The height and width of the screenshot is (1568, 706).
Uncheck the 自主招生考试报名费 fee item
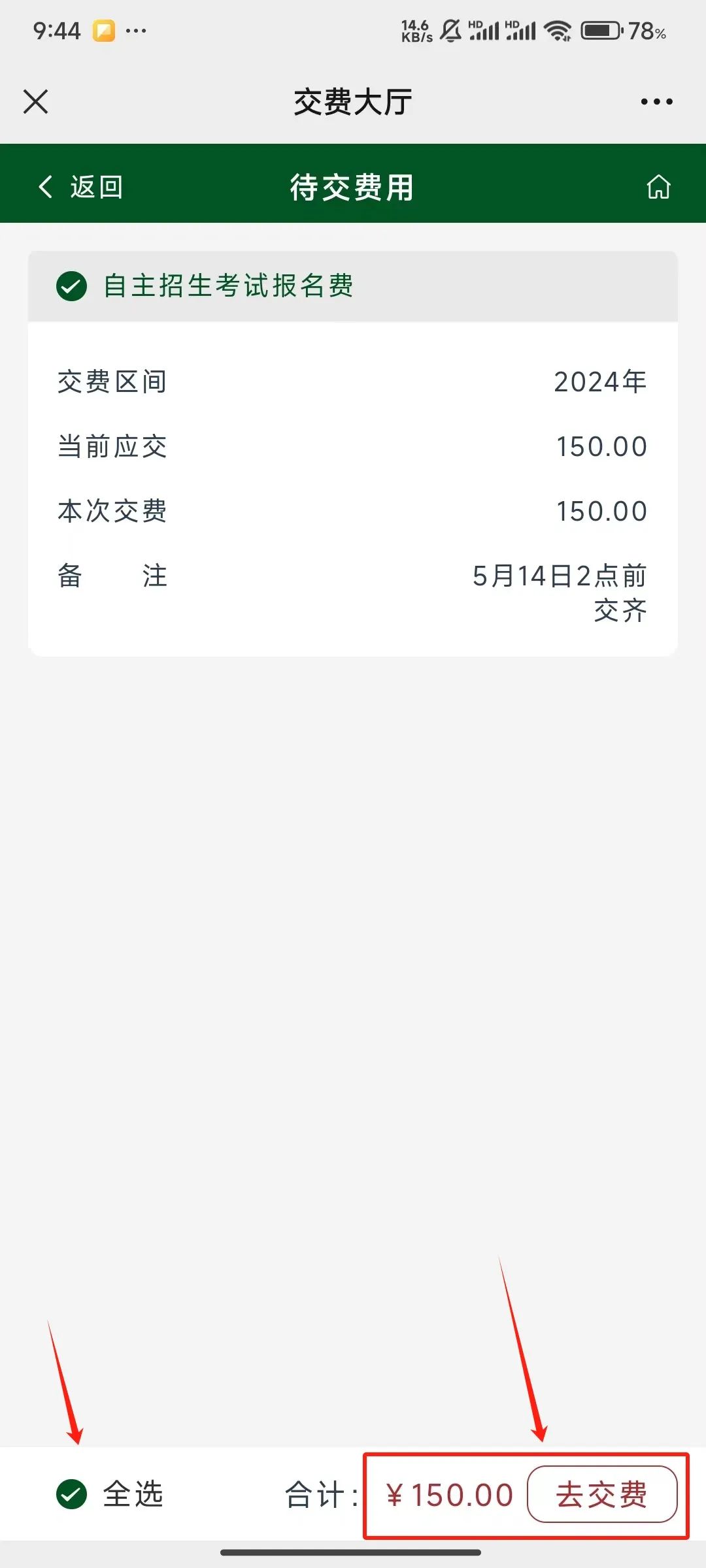(x=72, y=286)
